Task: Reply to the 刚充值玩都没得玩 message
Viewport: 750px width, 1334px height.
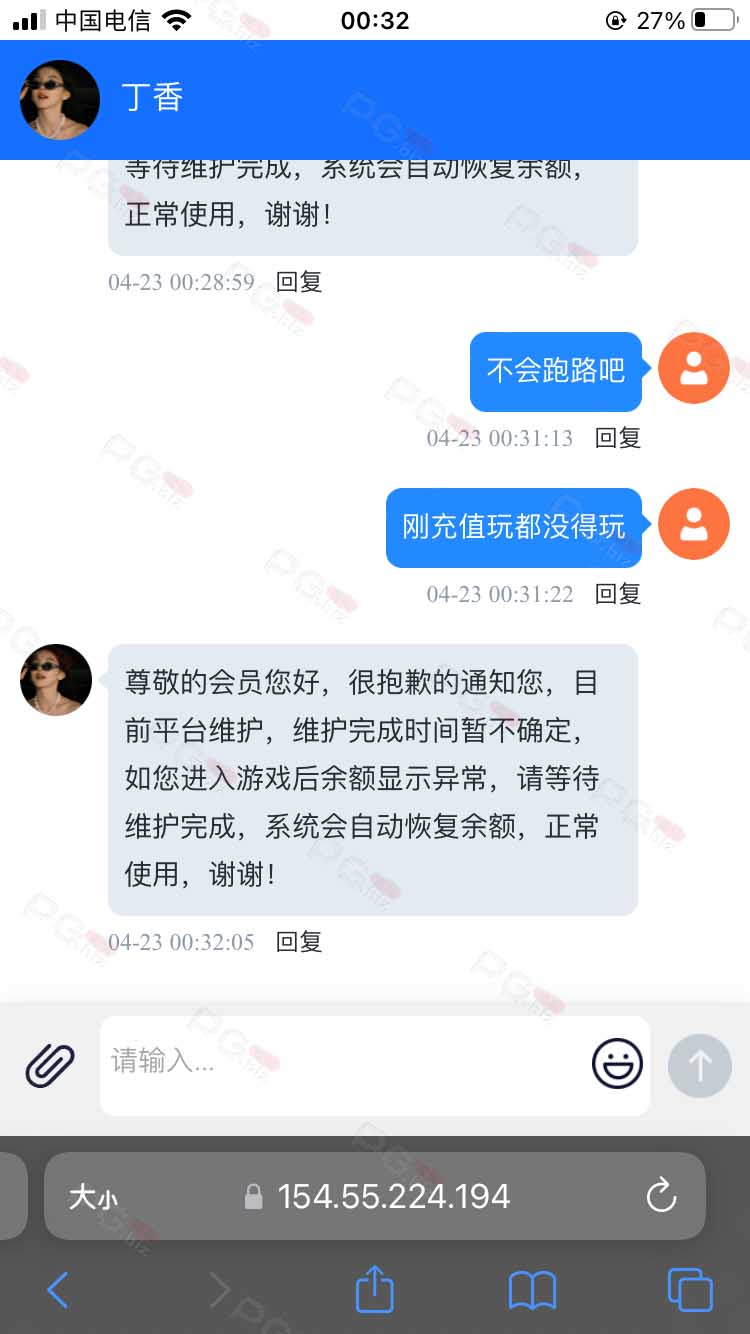Action: pyautogui.click(x=617, y=594)
